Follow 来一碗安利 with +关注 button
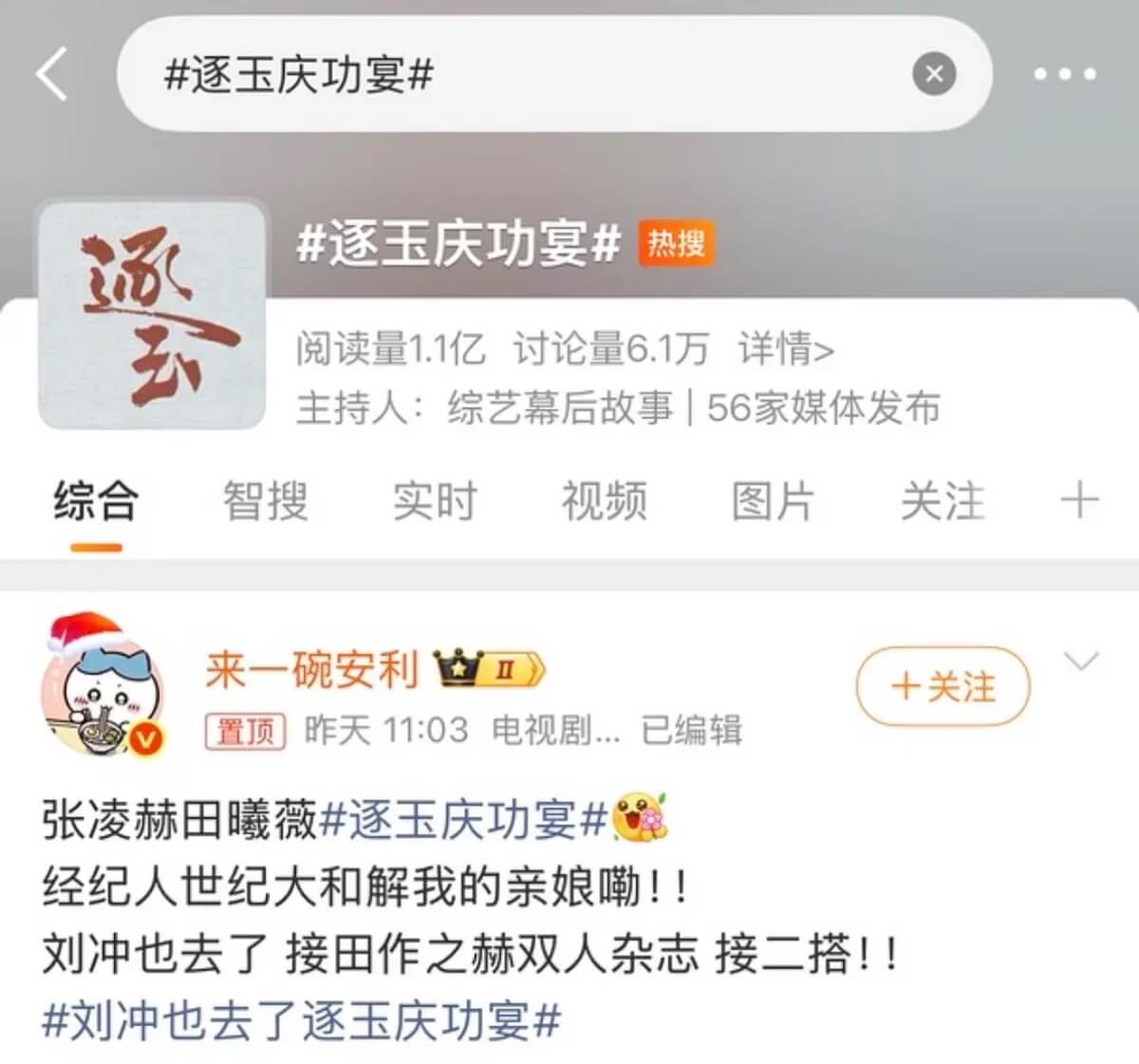This screenshot has width=1139, height=1064. pos(943,686)
